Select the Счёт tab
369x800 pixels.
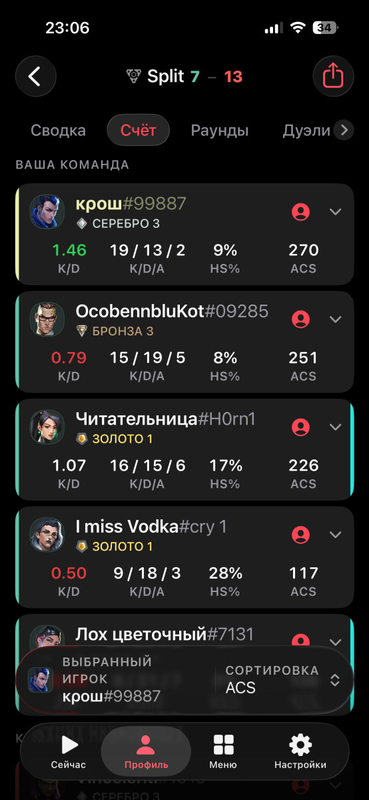pyautogui.click(x=138, y=131)
